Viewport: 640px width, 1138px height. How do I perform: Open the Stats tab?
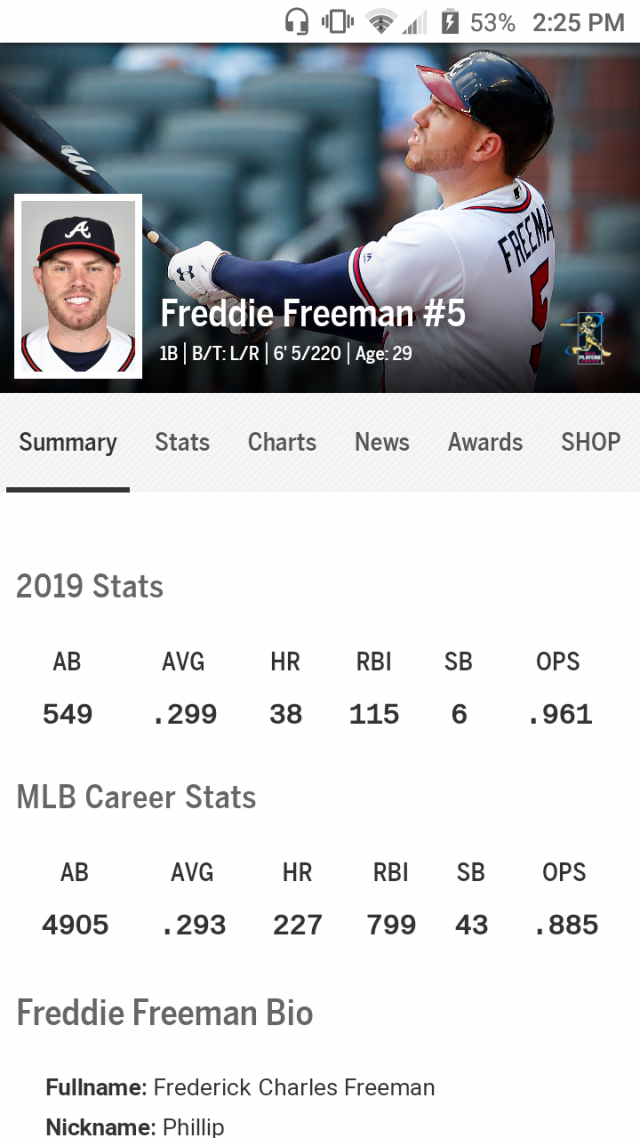(182, 442)
